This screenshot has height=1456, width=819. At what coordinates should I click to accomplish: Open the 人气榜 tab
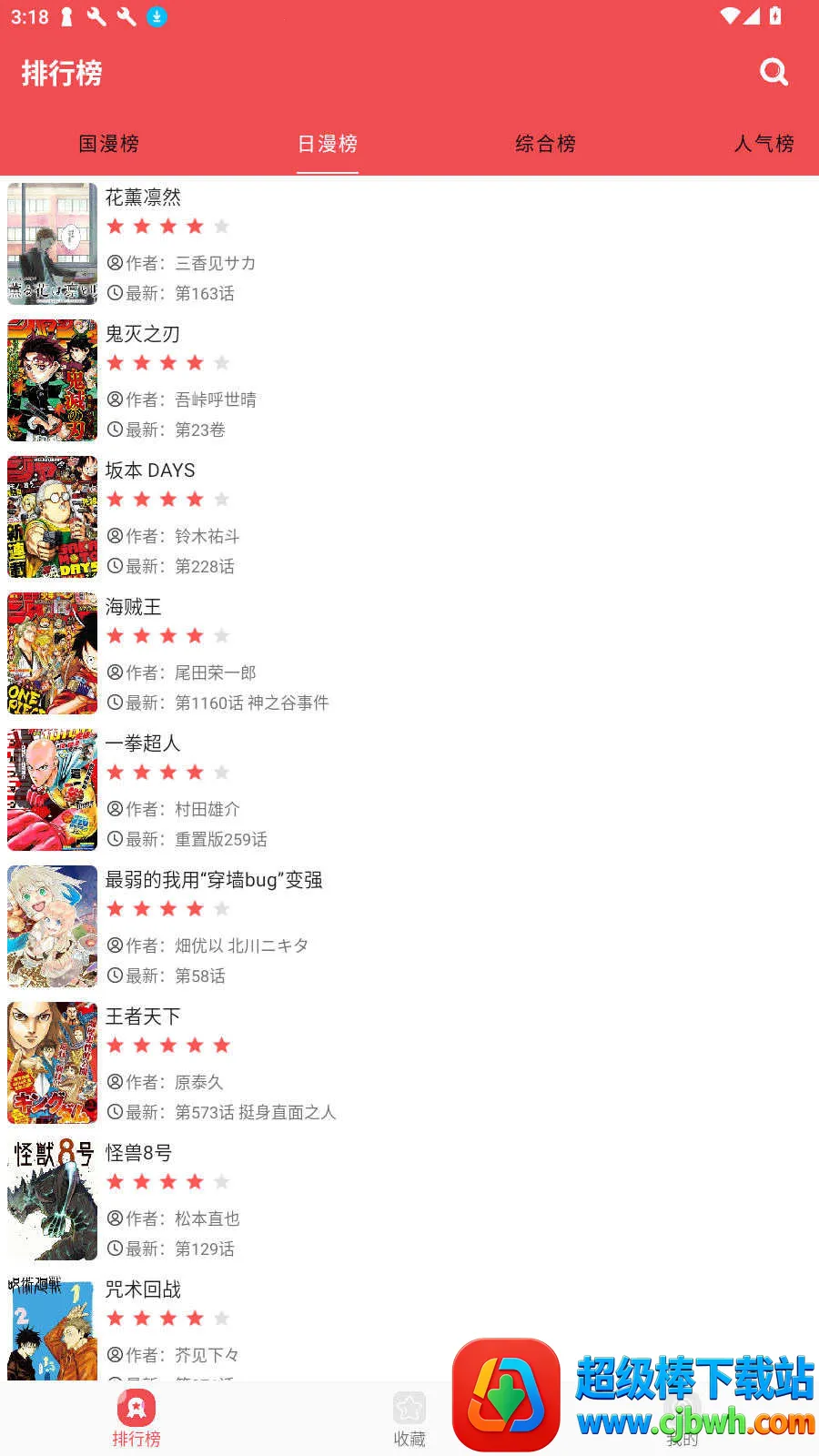(763, 143)
